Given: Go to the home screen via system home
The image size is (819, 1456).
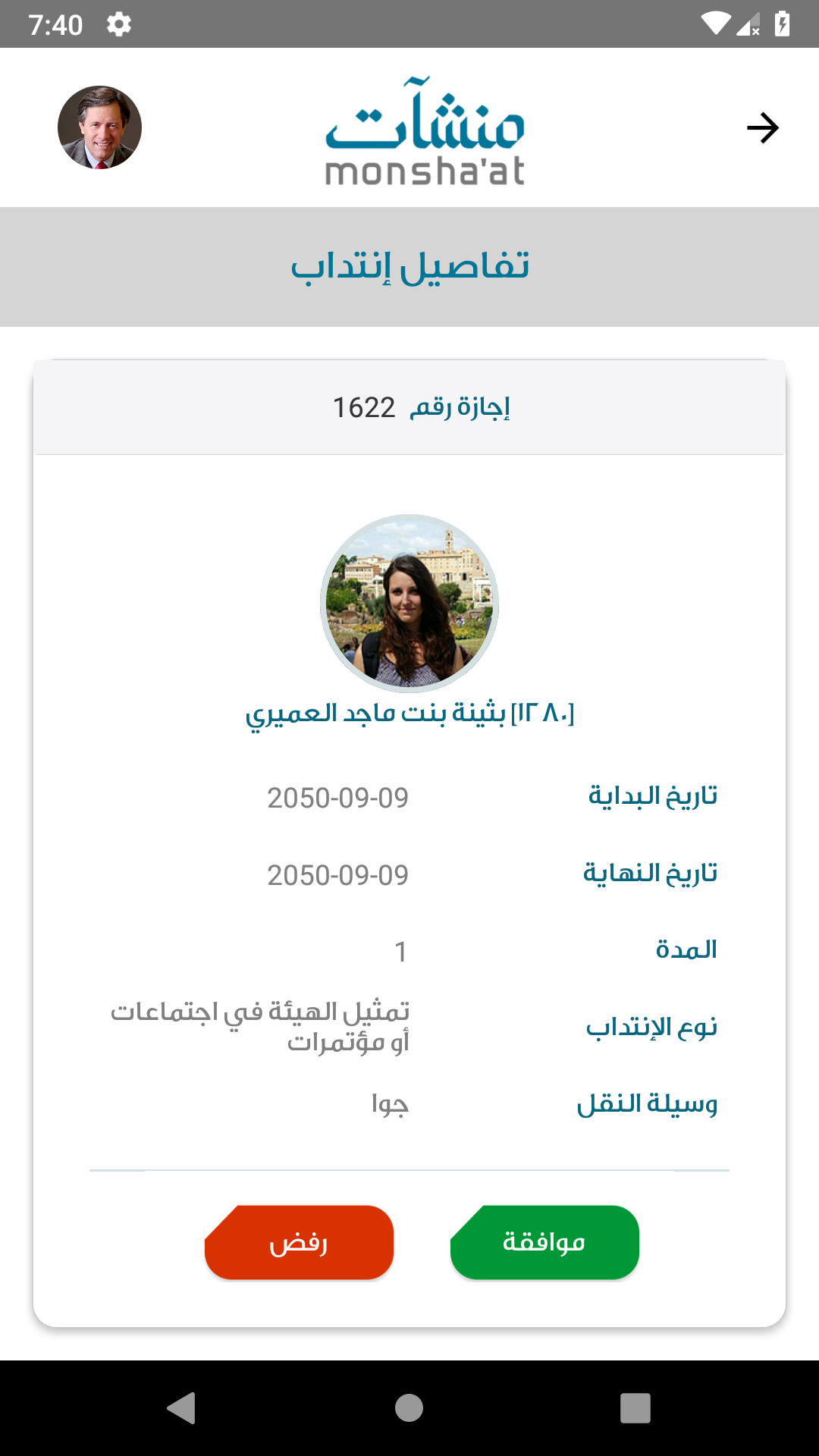Looking at the screenshot, I should pos(409,1407).
